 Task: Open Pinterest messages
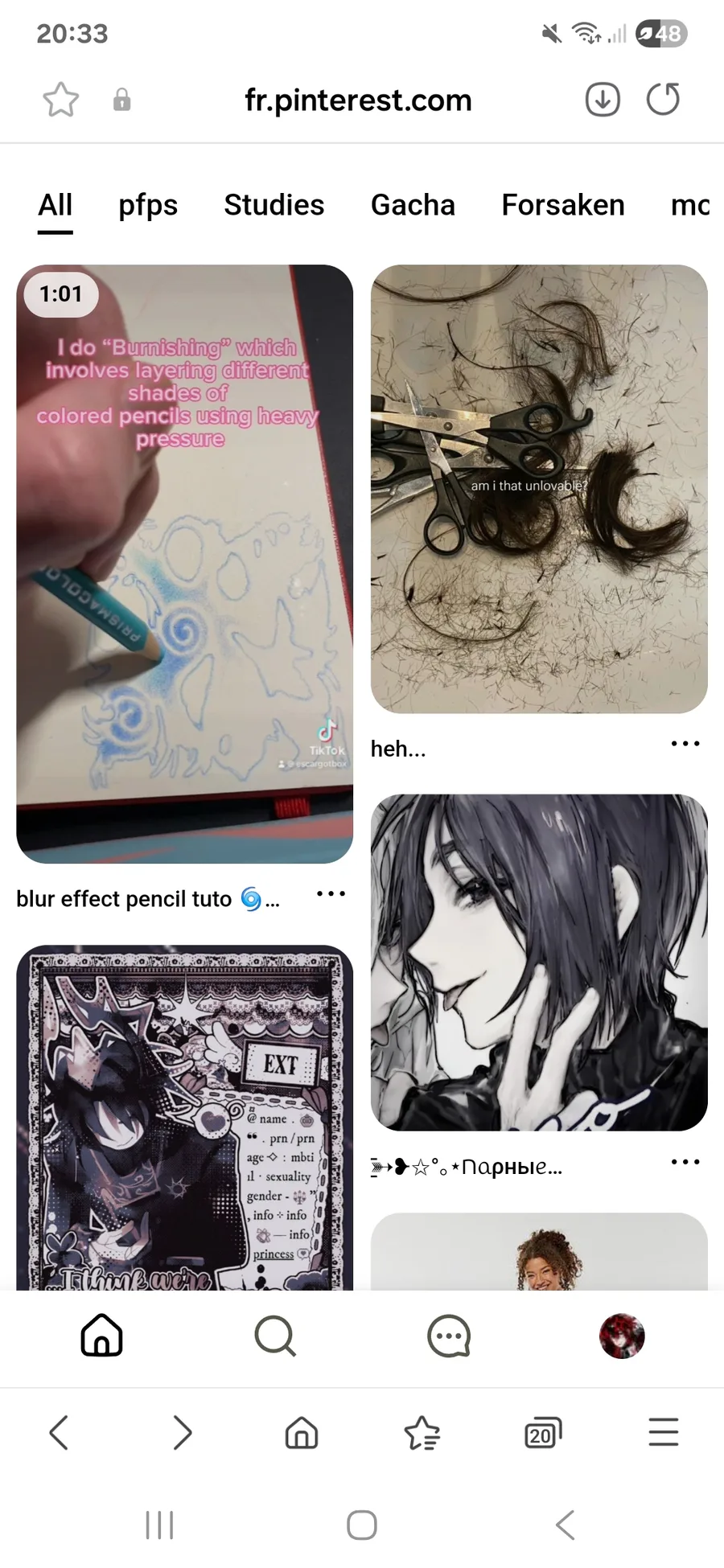[449, 1336]
